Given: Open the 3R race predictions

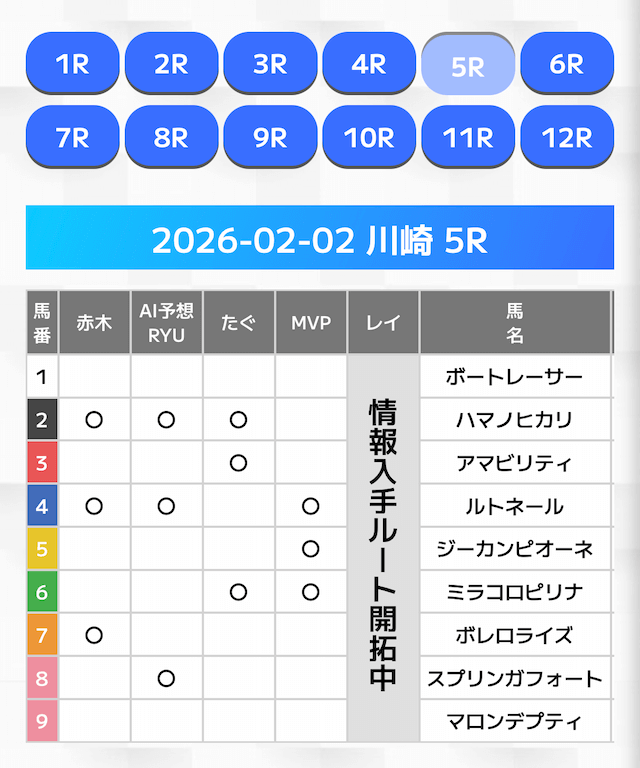Looking at the screenshot, I should pyautogui.click(x=270, y=64).
